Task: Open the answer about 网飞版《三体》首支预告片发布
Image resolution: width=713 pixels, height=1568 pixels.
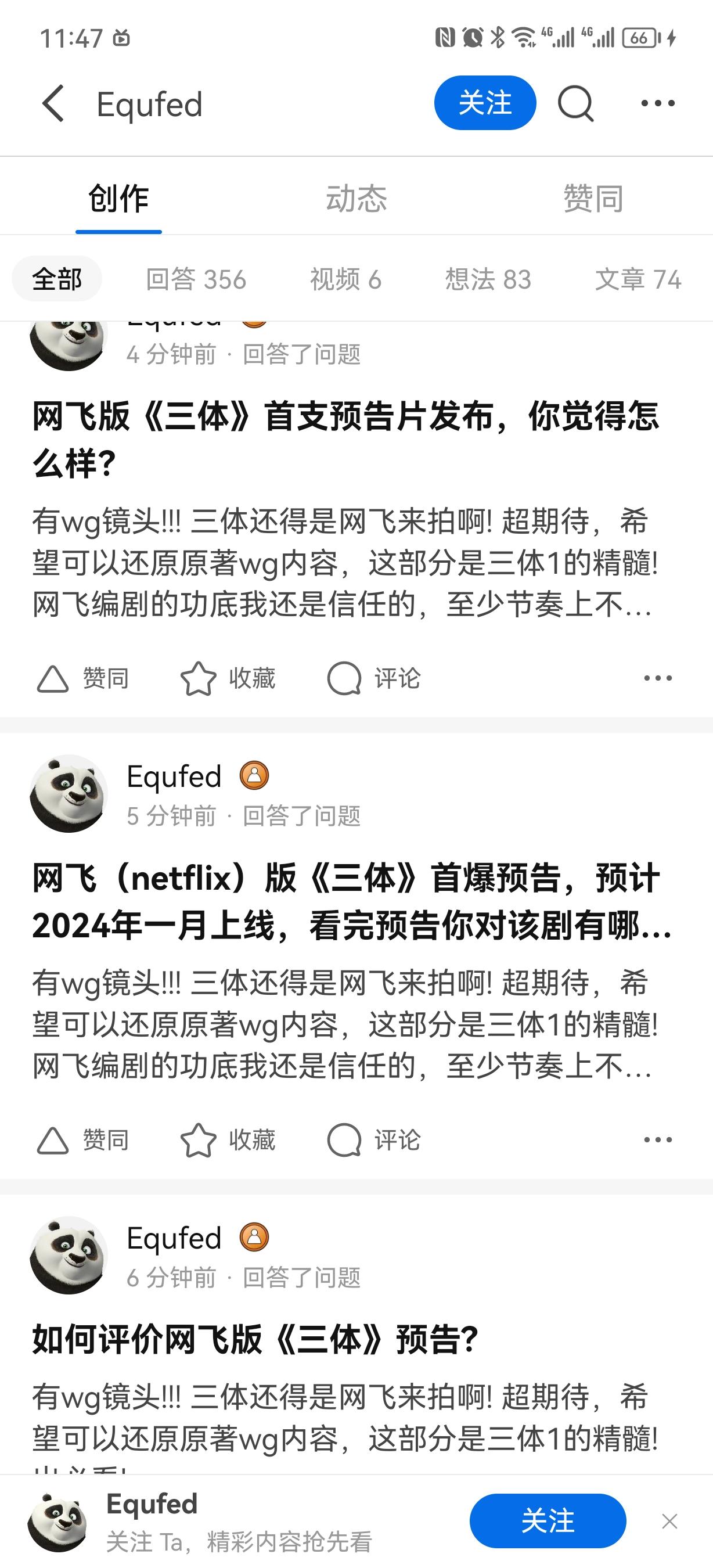Action: (x=345, y=440)
